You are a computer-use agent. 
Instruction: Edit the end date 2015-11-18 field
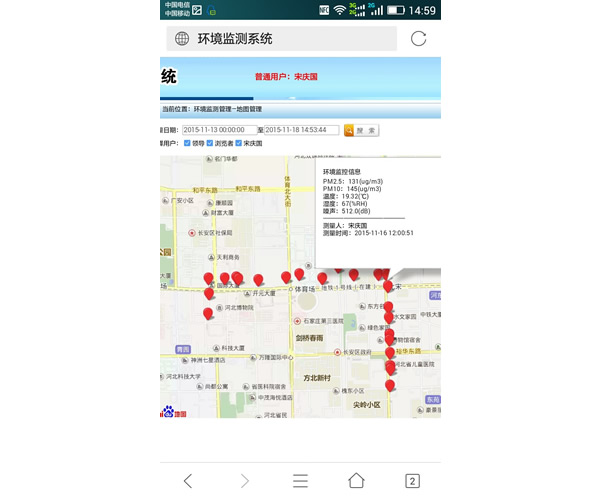point(302,130)
